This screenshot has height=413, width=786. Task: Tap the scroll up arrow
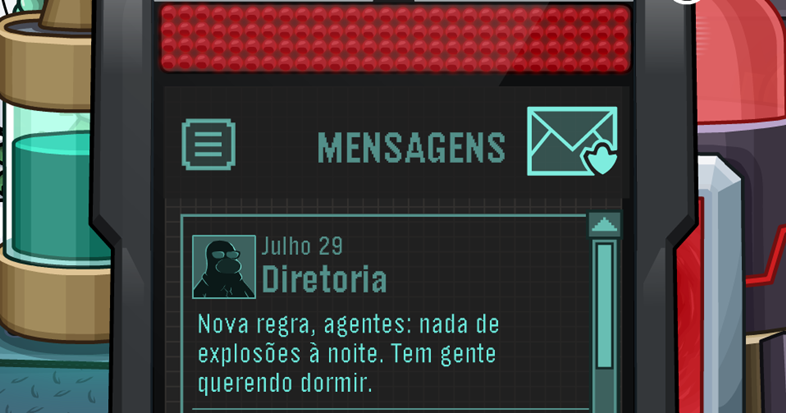[x=604, y=226]
